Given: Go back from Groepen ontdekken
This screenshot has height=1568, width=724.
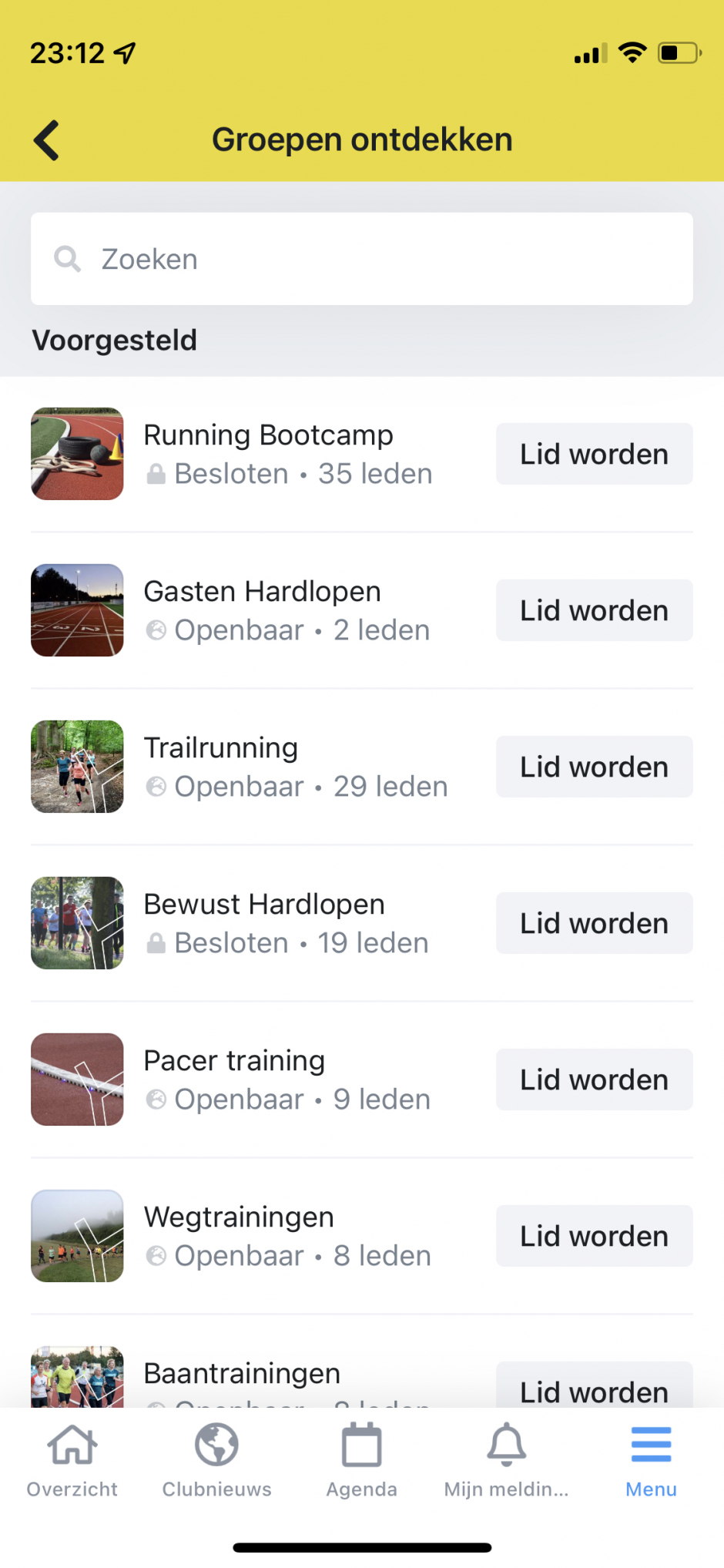Looking at the screenshot, I should pyautogui.click(x=47, y=140).
